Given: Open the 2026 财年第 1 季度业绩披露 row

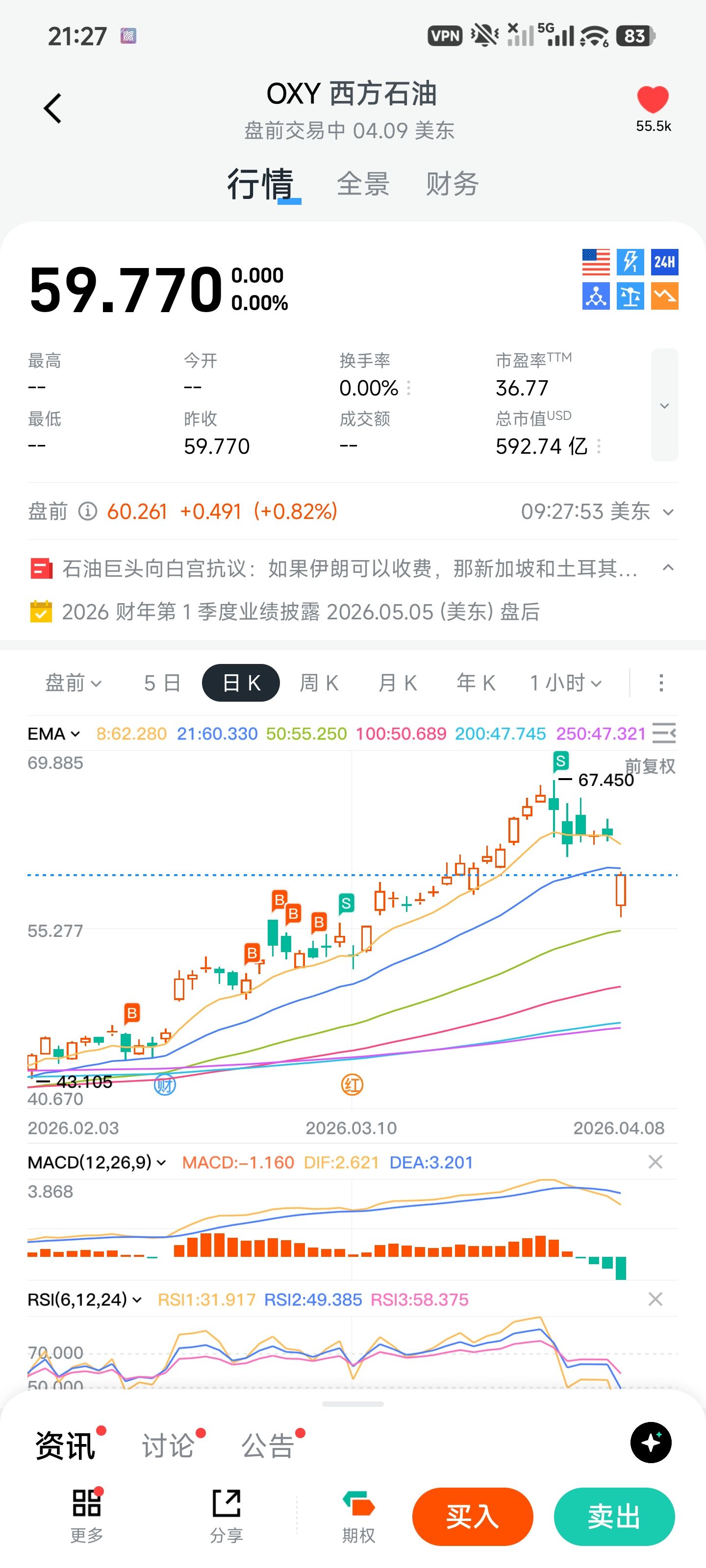Looking at the screenshot, I should point(301,612).
